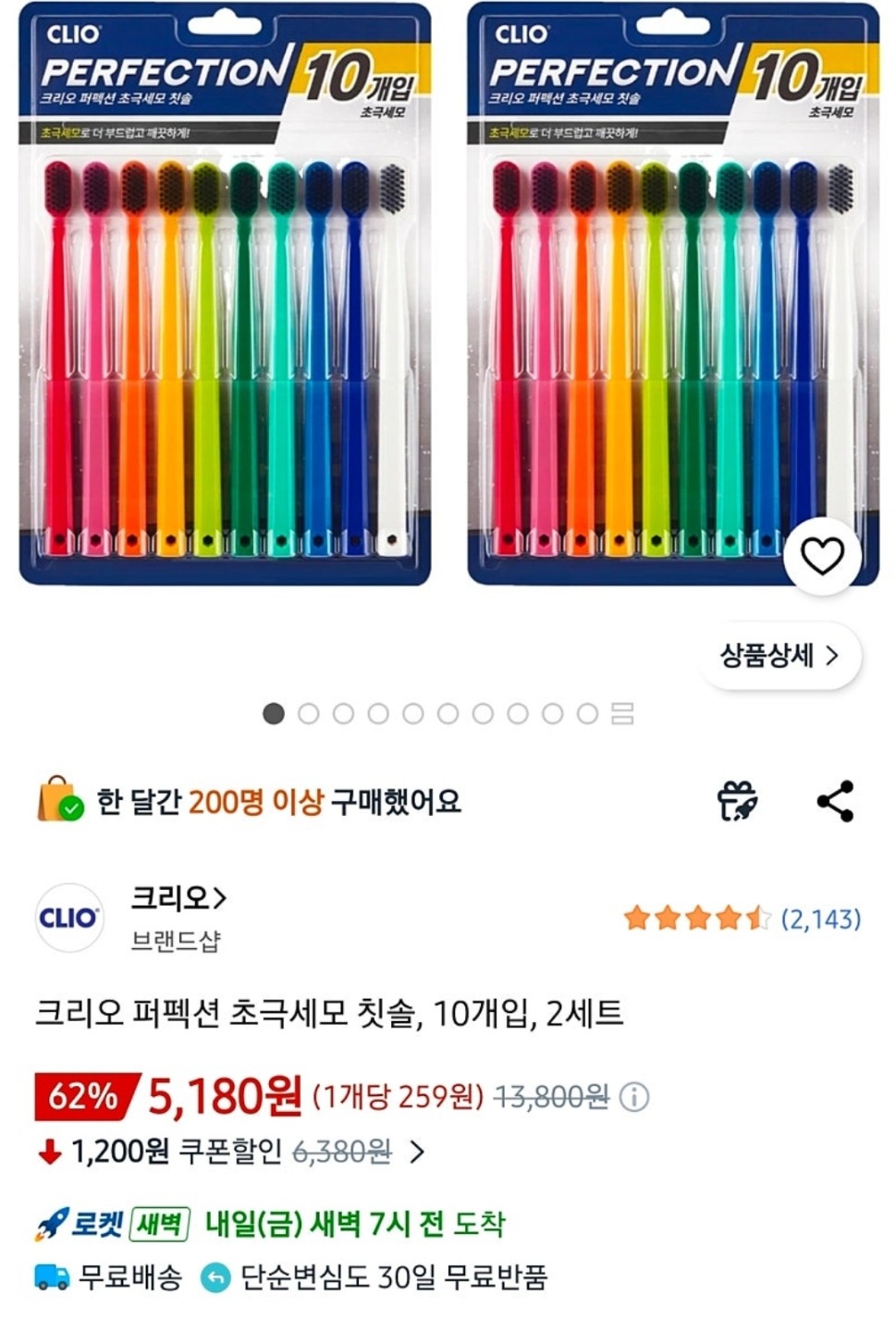Viewport: 896px width, 1332px height.
Task: Click the left product package image
Action: pos(222,296)
